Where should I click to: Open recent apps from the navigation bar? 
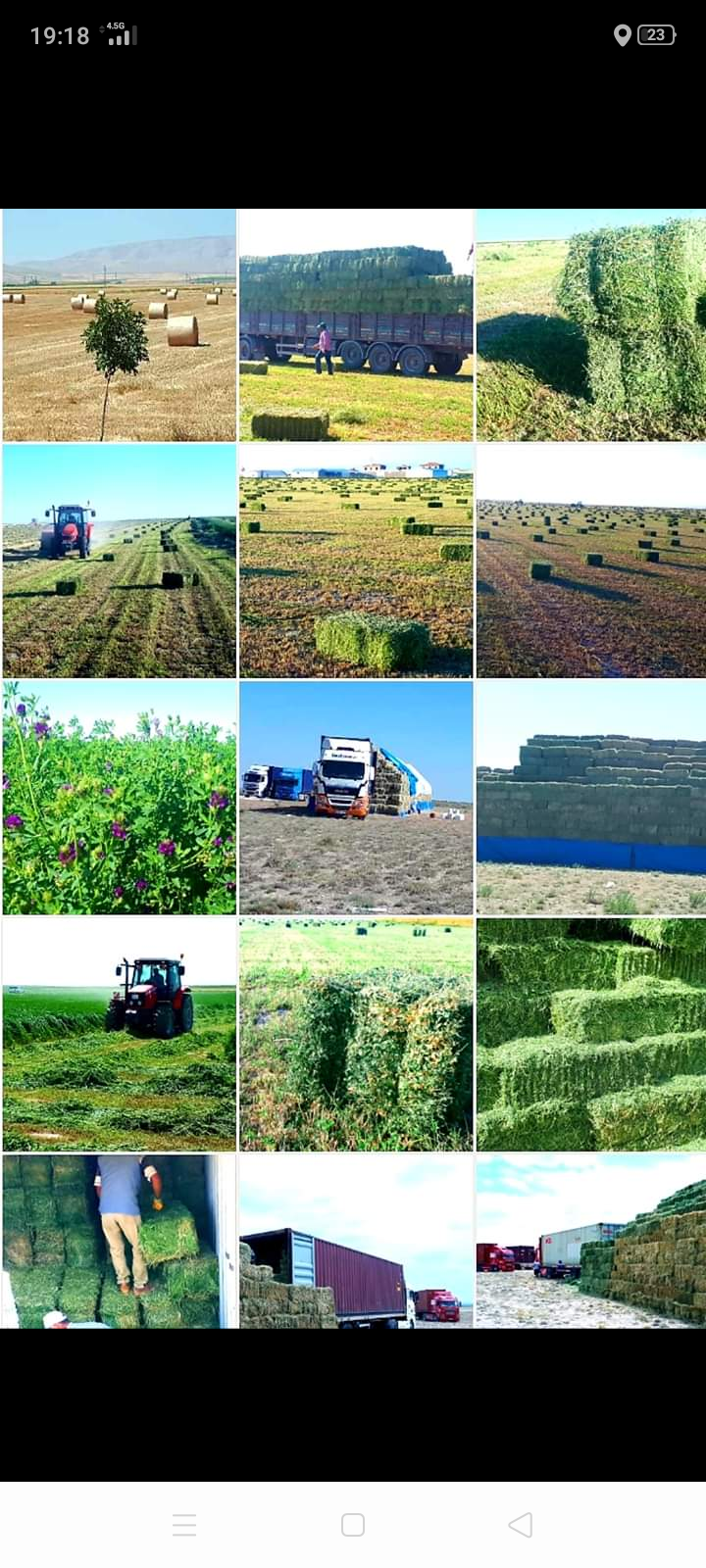pyautogui.click(x=184, y=1524)
